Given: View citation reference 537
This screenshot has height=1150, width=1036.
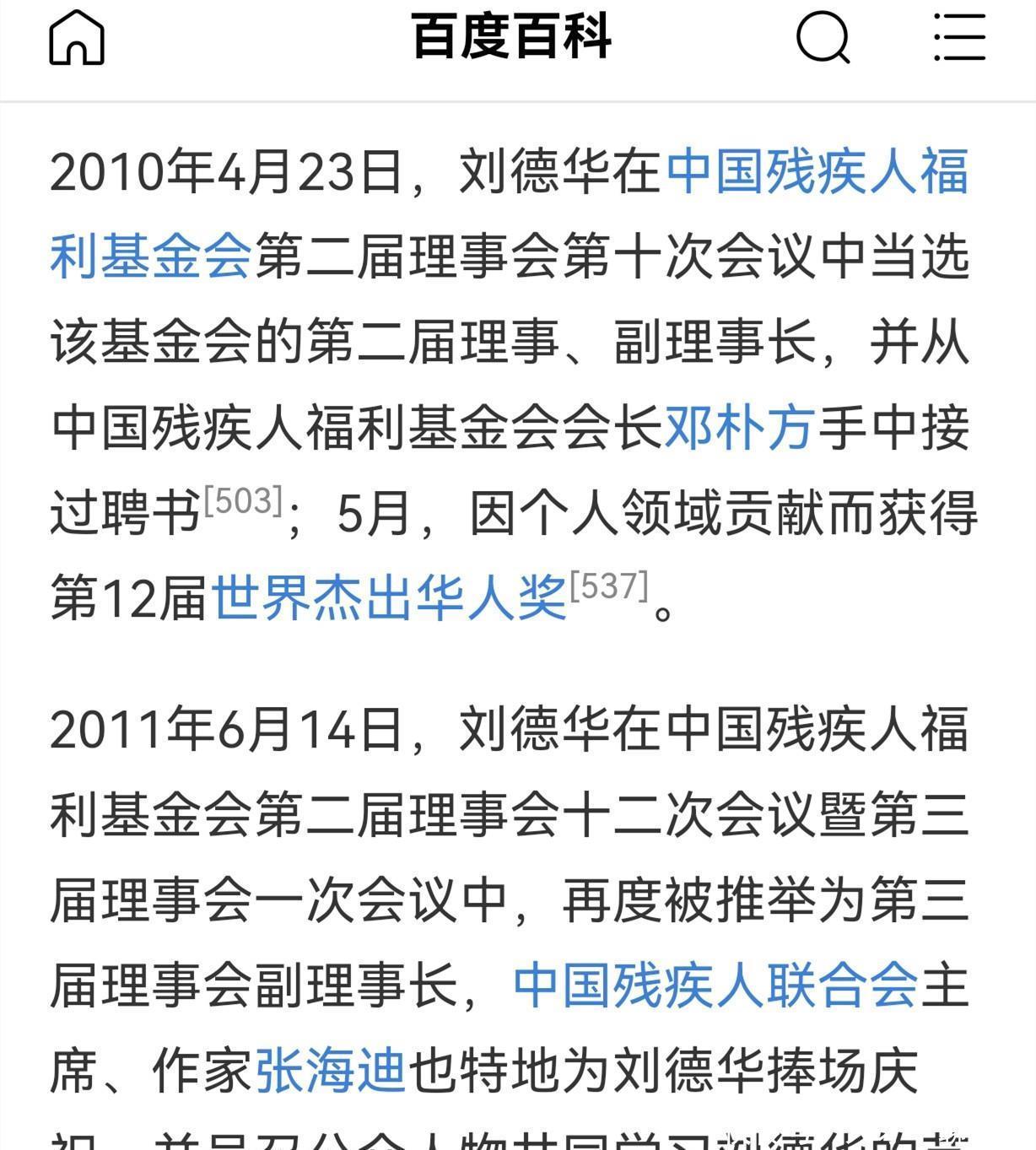Looking at the screenshot, I should 608,586.
